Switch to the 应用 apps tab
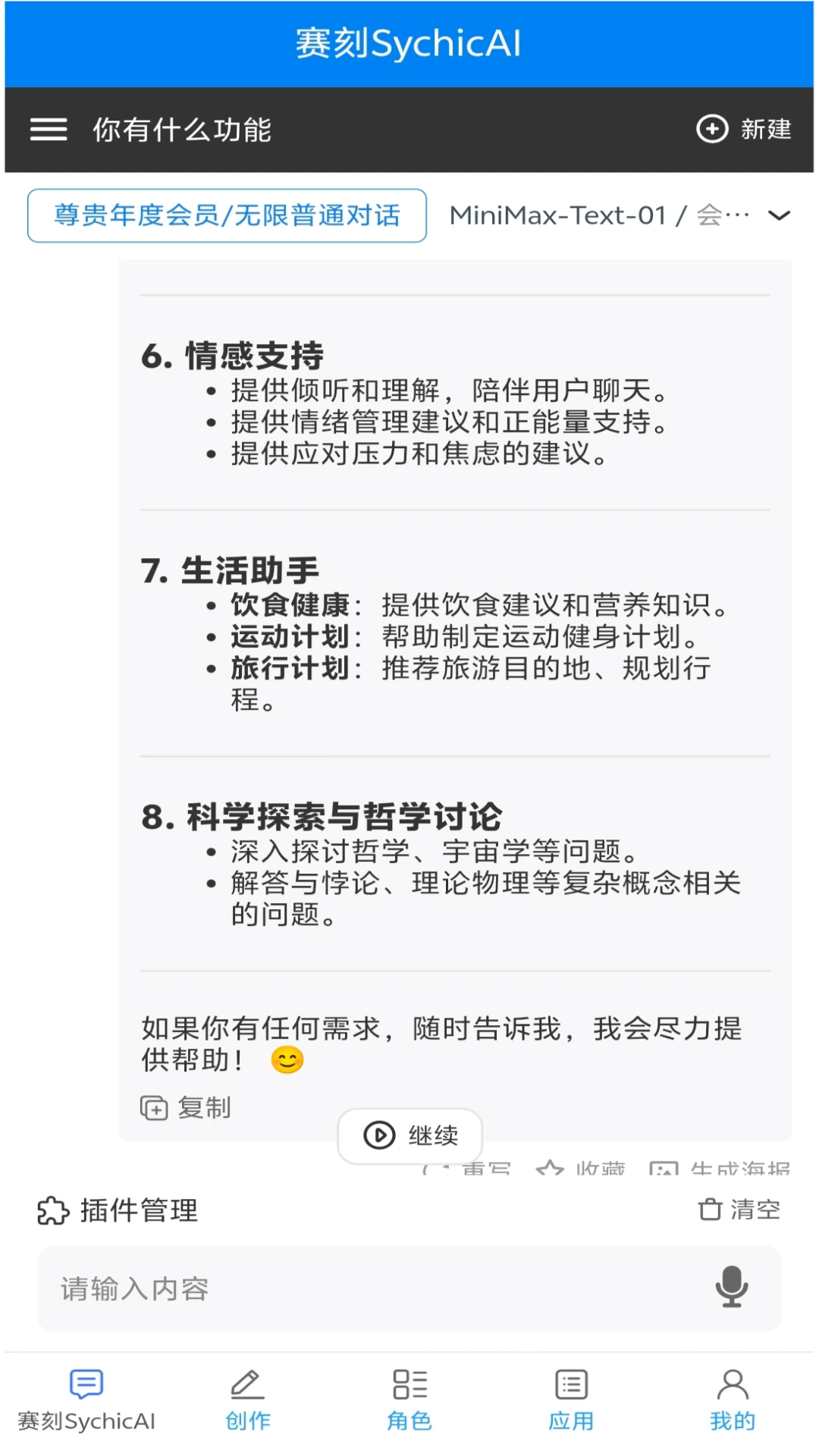The height and width of the screenshot is (1456, 819). point(571,1401)
